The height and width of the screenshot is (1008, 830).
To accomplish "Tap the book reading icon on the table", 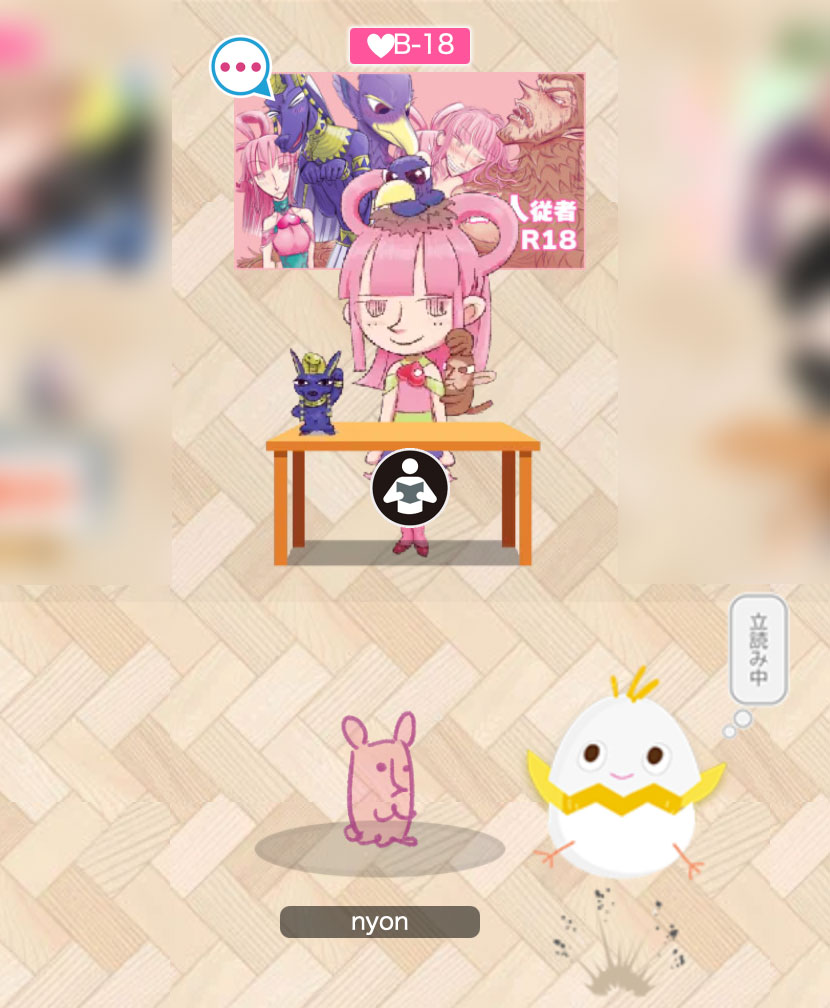I will point(410,488).
